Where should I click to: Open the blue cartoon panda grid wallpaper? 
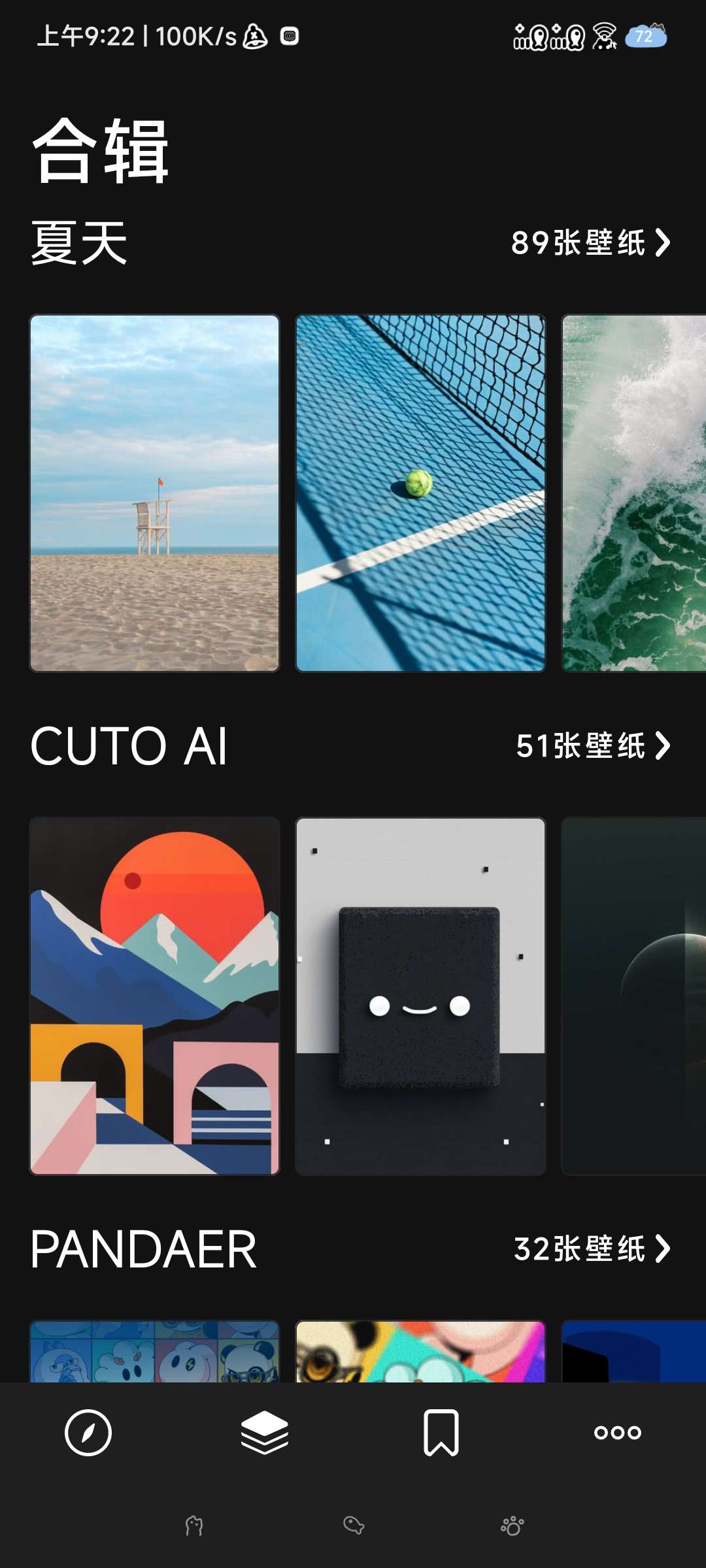tap(155, 1351)
